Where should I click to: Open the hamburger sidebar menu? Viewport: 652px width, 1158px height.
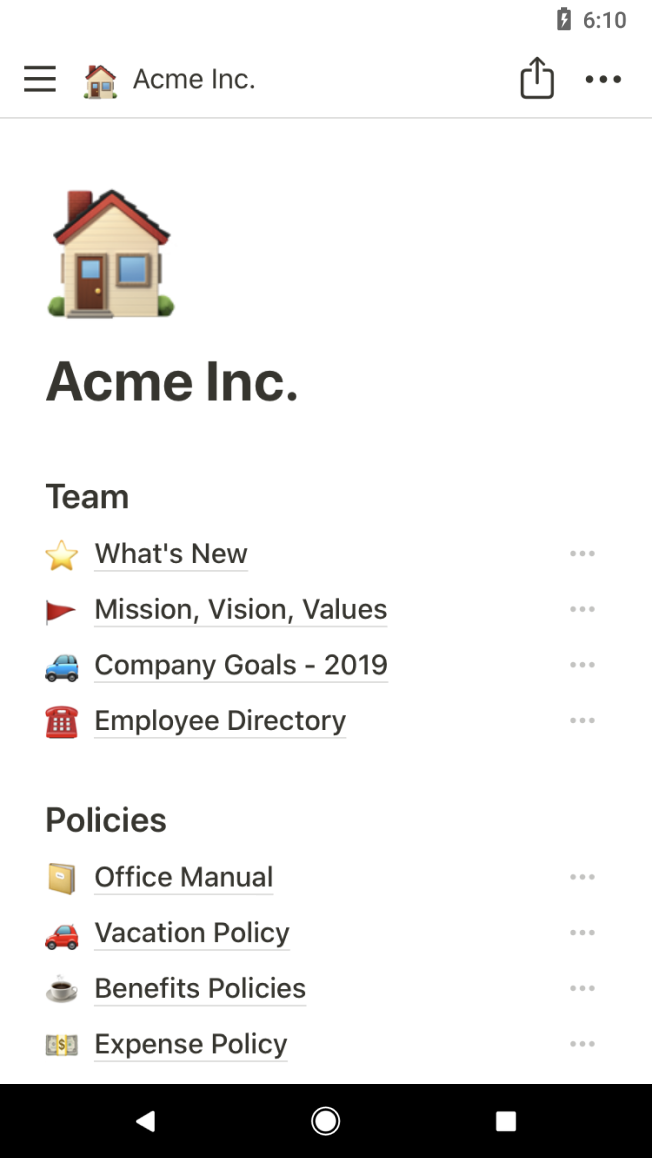pyautogui.click(x=40, y=79)
